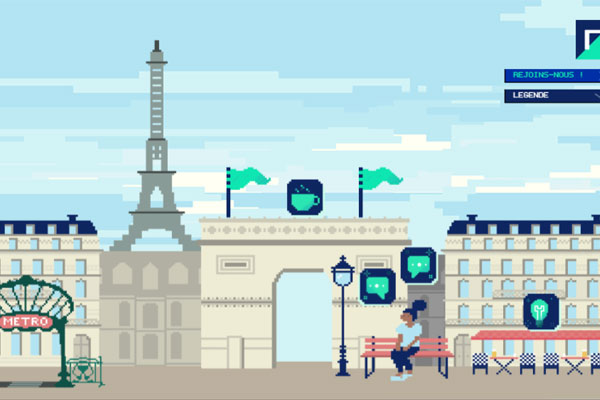Open the chat bubble hotspot near the street lamp
This screenshot has width=600, height=400.
(x=377, y=286)
